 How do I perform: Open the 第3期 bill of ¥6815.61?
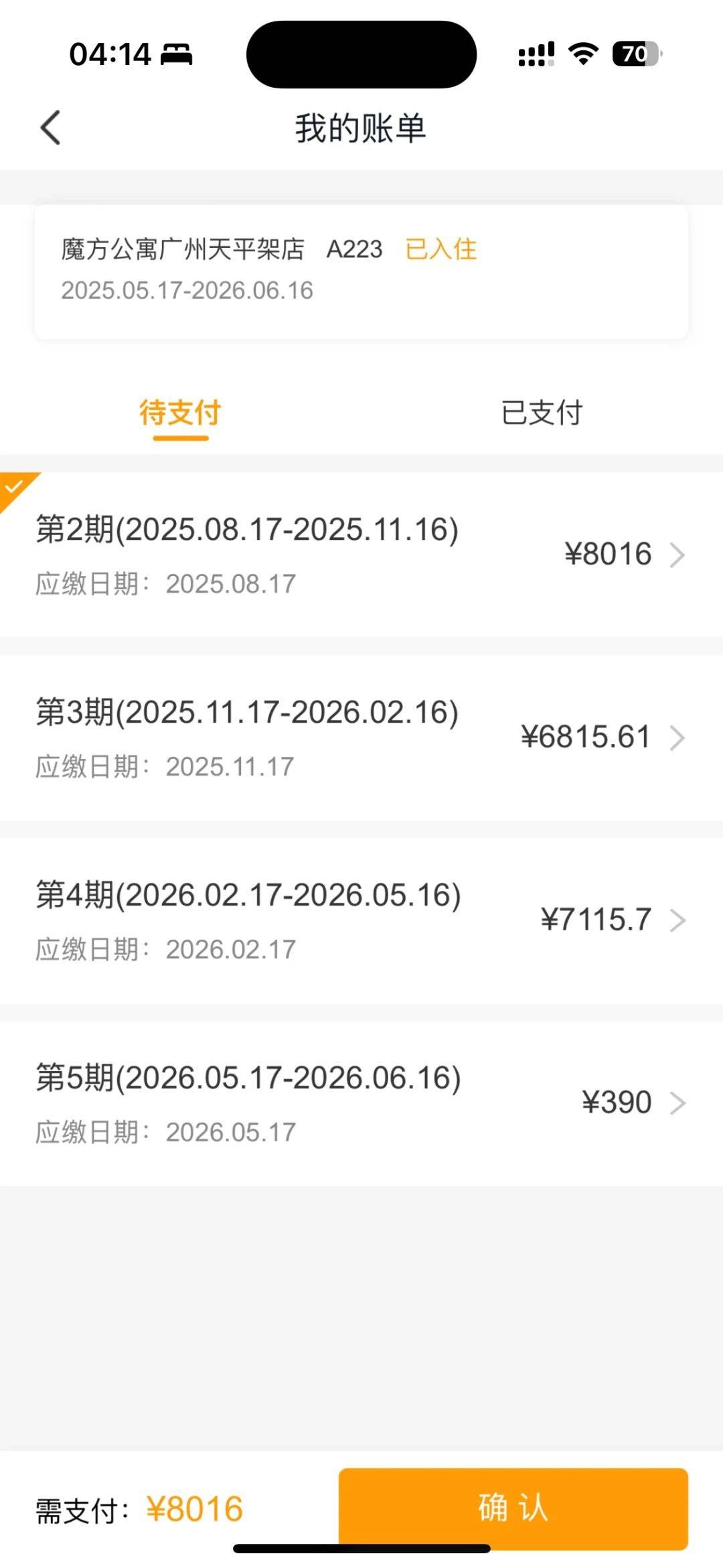(x=361, y=737)
